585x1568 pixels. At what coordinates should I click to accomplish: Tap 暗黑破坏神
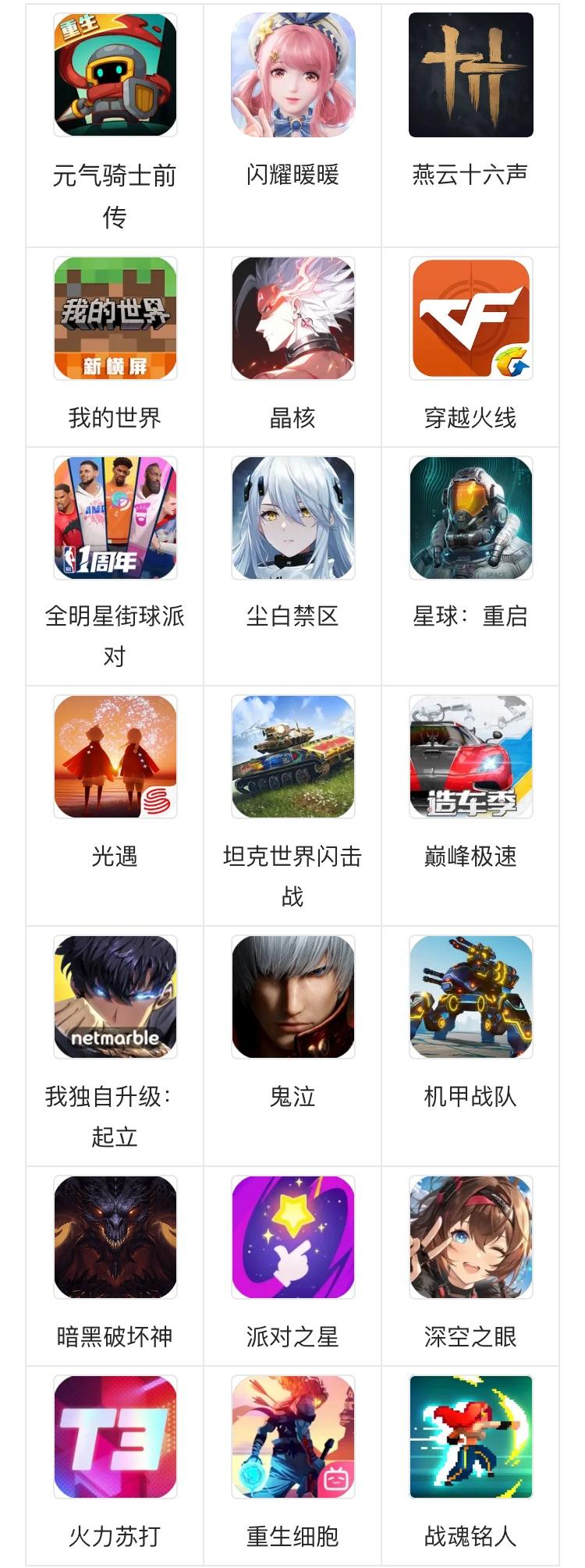(115, 1237)
